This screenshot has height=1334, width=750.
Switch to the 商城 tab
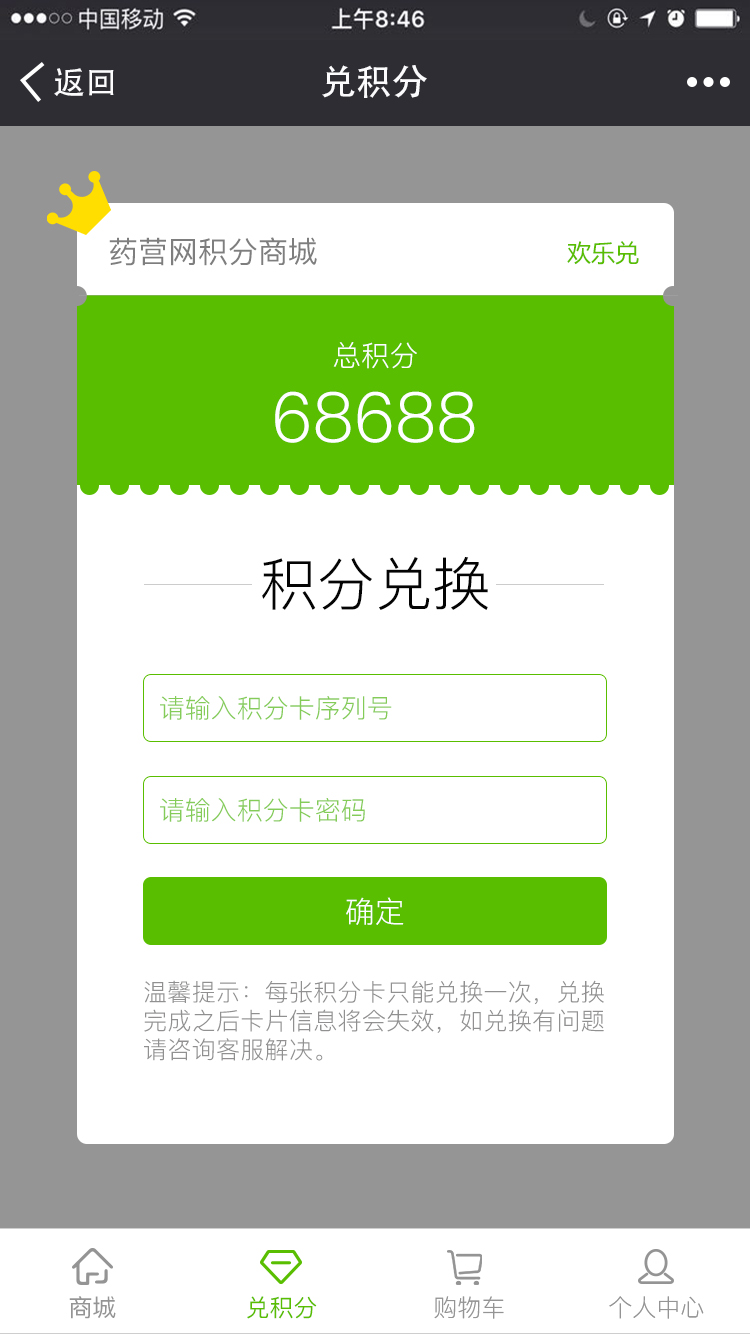(93, 1283)
